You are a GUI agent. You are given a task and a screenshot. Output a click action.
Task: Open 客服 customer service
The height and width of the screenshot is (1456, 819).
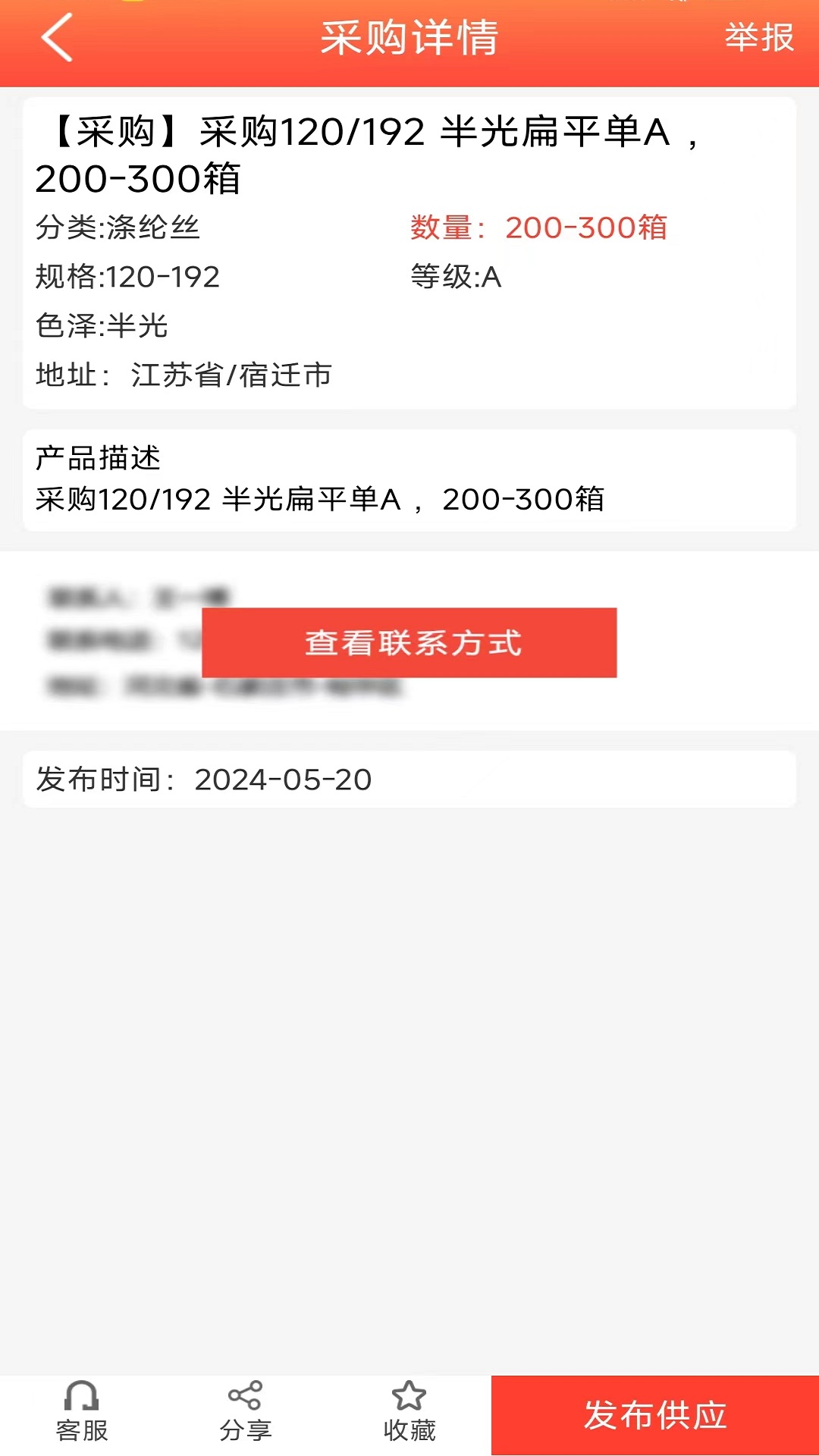click(x=82, y=1412)
